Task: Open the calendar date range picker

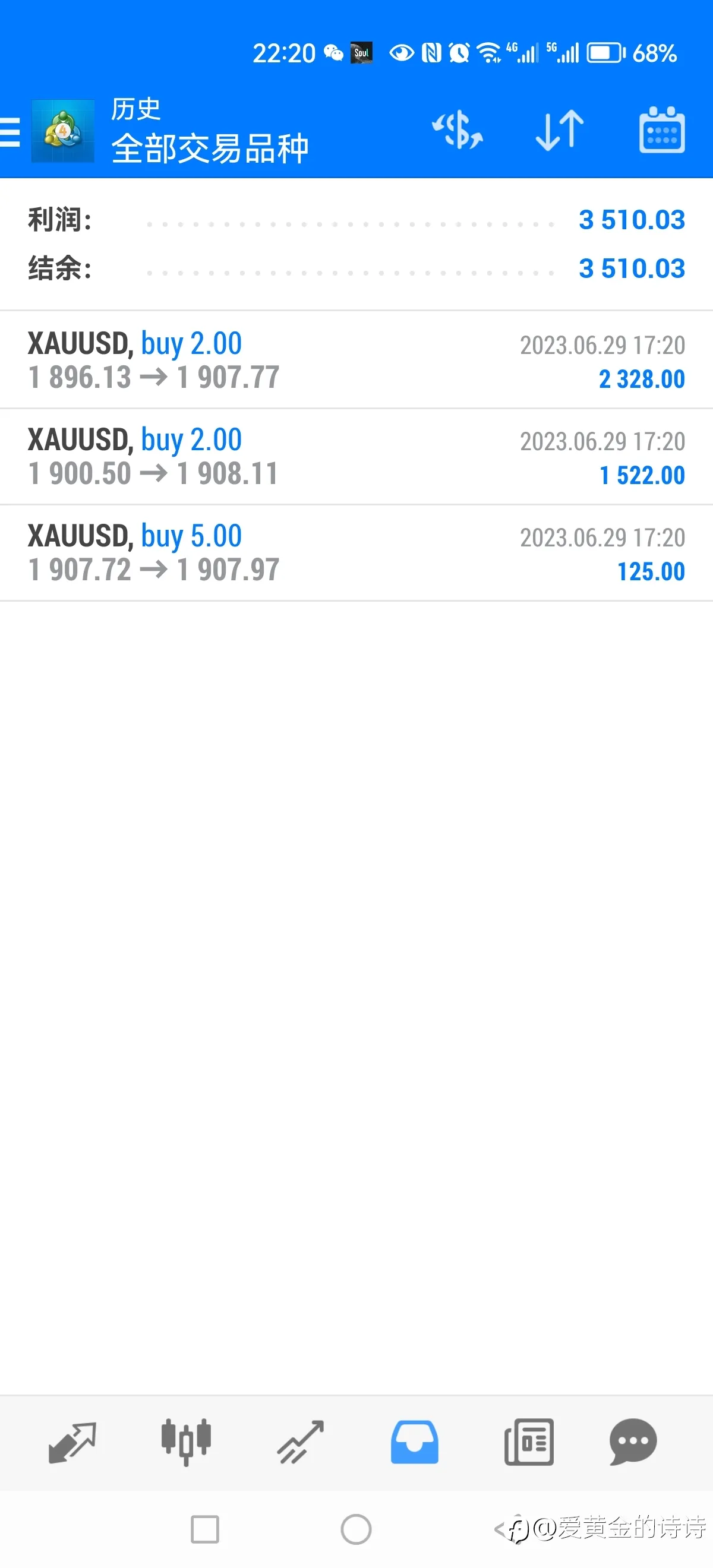Action: click(x=662, y=130)
